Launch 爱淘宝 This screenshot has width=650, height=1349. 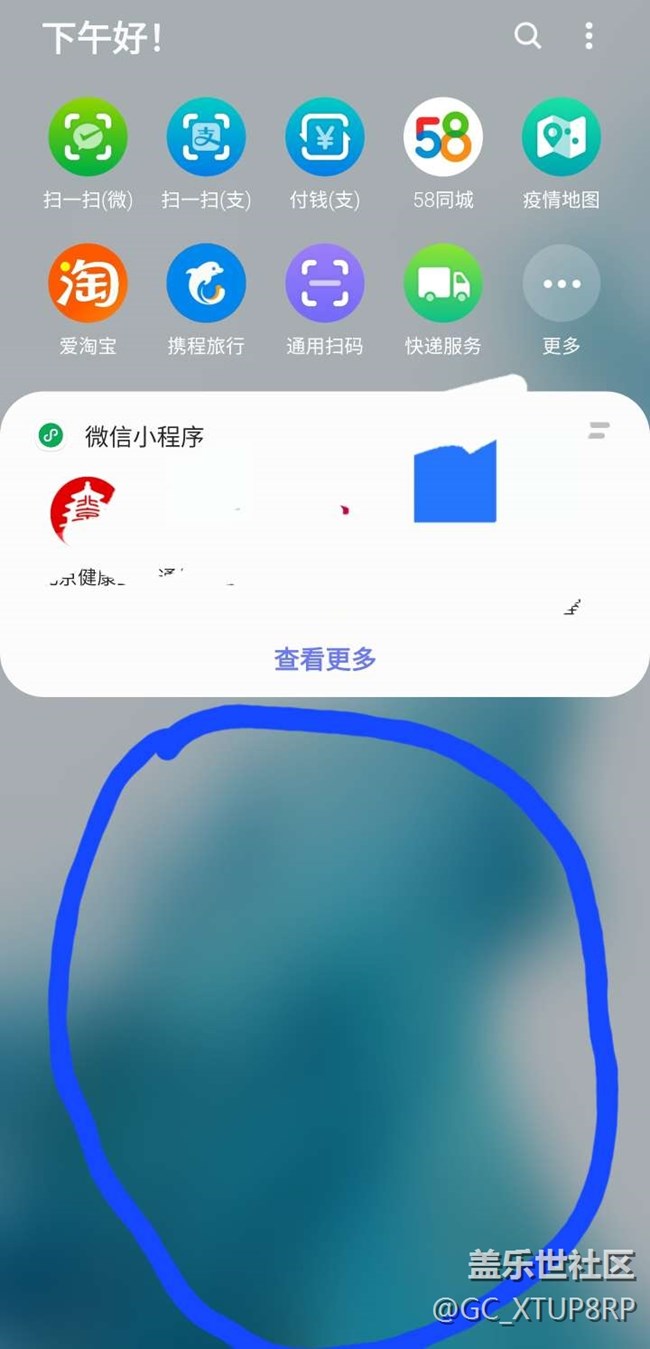pyautogui.click(x=88, y=283)
